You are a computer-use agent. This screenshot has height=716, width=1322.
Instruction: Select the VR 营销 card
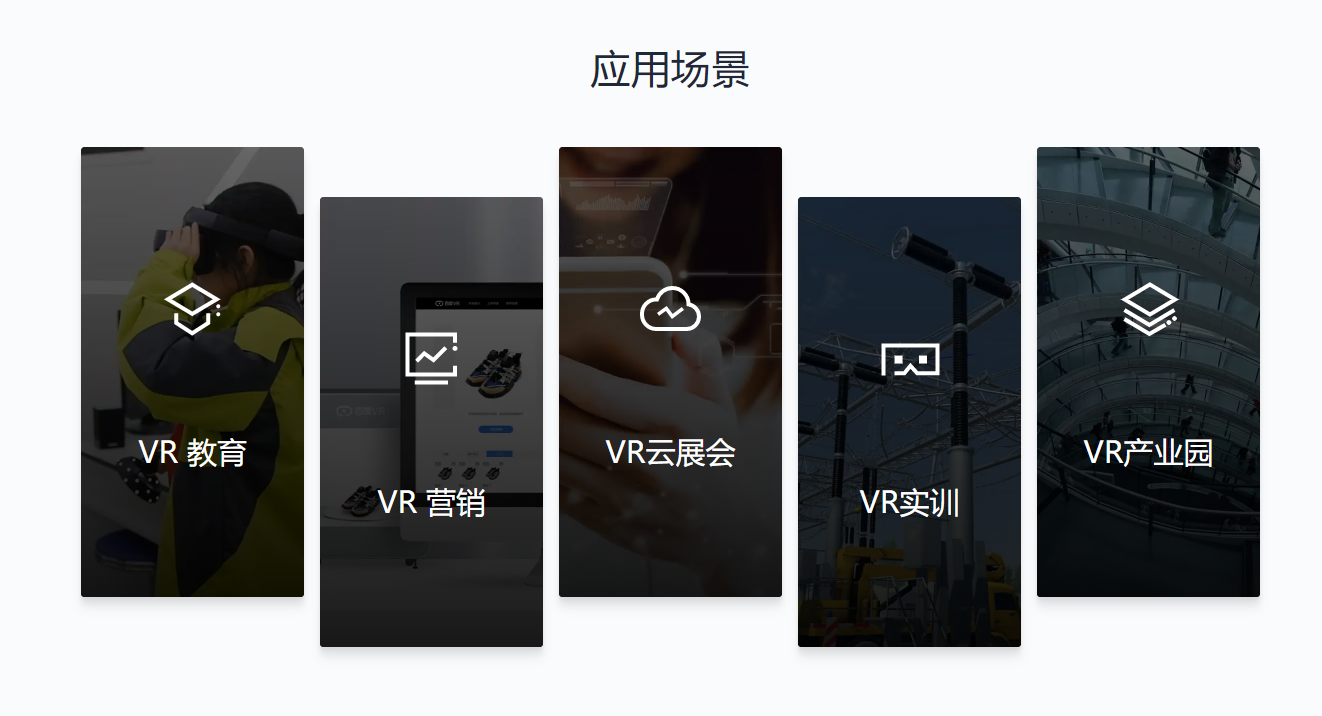point(431,422)
